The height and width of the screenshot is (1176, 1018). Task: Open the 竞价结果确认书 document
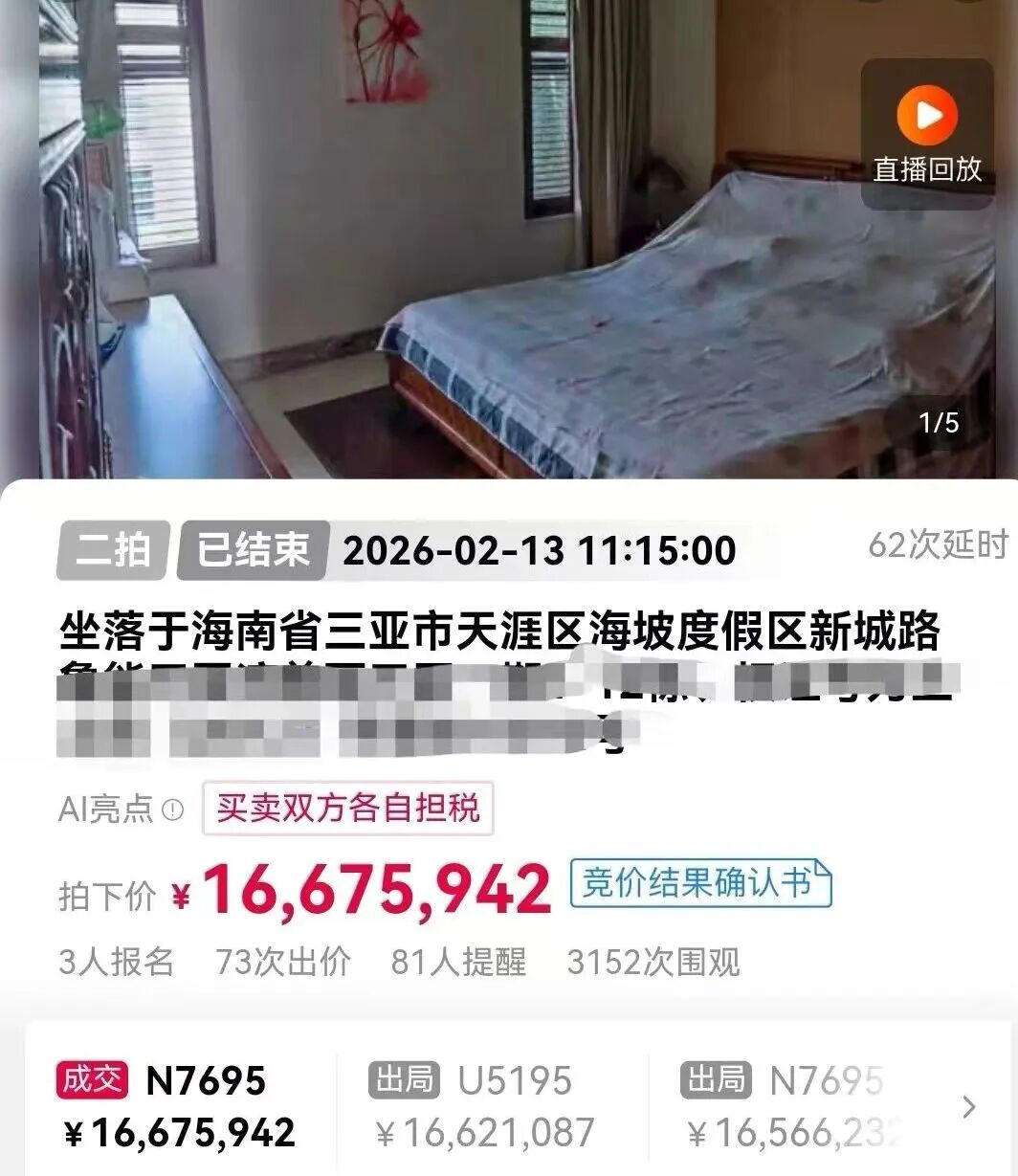tap(700, 882)
